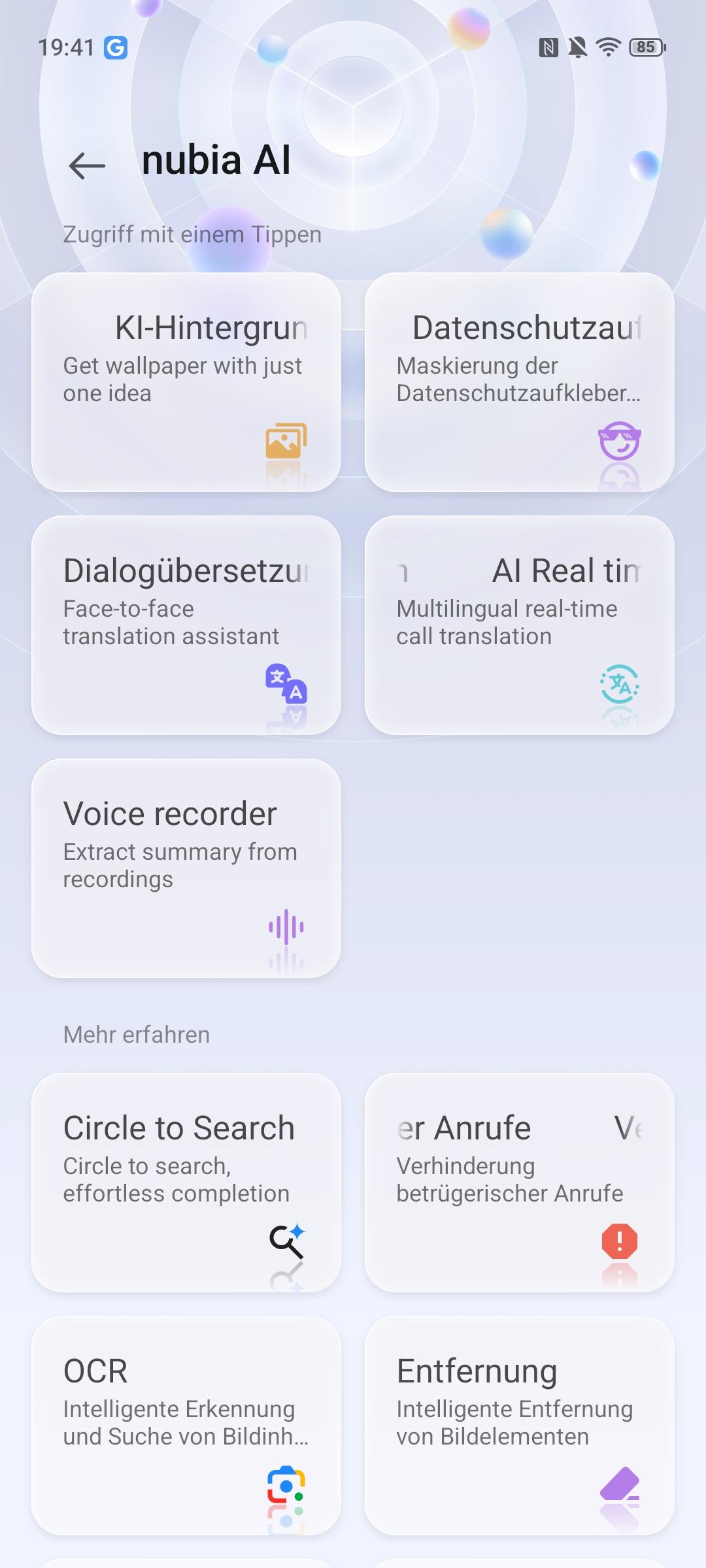Launch Dialogübersetzung face-to-face translation
This screenshot has height=1568, width=706.
pos(186,625)
